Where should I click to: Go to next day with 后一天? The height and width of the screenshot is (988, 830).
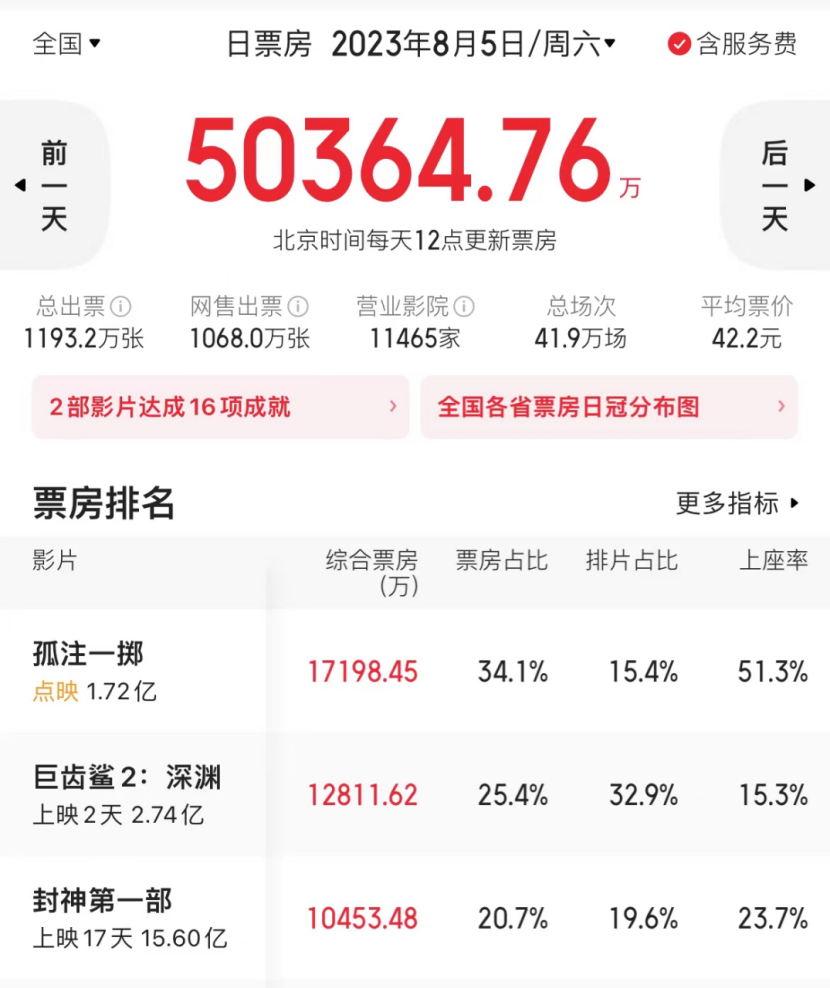(x=777, y=186)
